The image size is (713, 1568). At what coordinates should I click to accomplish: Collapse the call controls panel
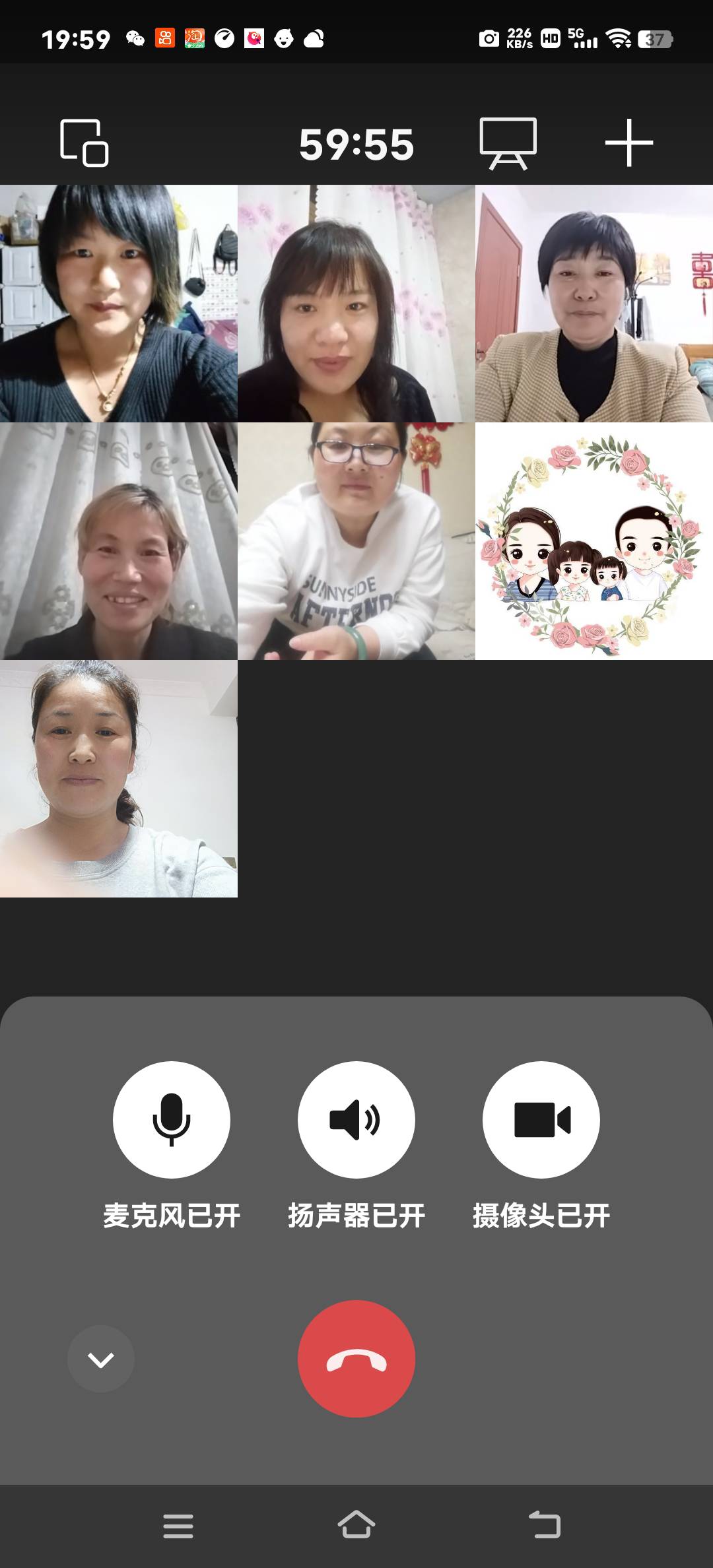[x=101, y=1359]
